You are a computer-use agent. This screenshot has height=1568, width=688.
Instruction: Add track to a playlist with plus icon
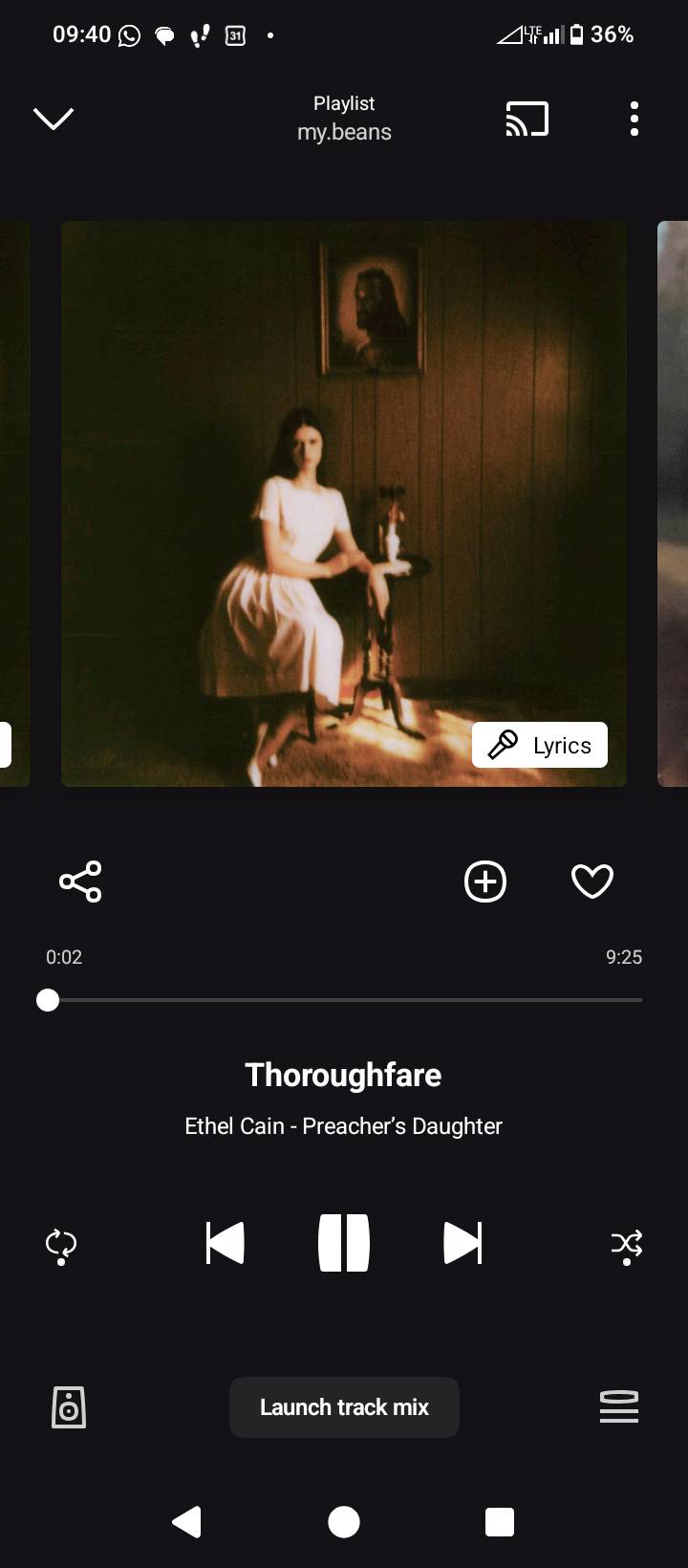[485, 882]
